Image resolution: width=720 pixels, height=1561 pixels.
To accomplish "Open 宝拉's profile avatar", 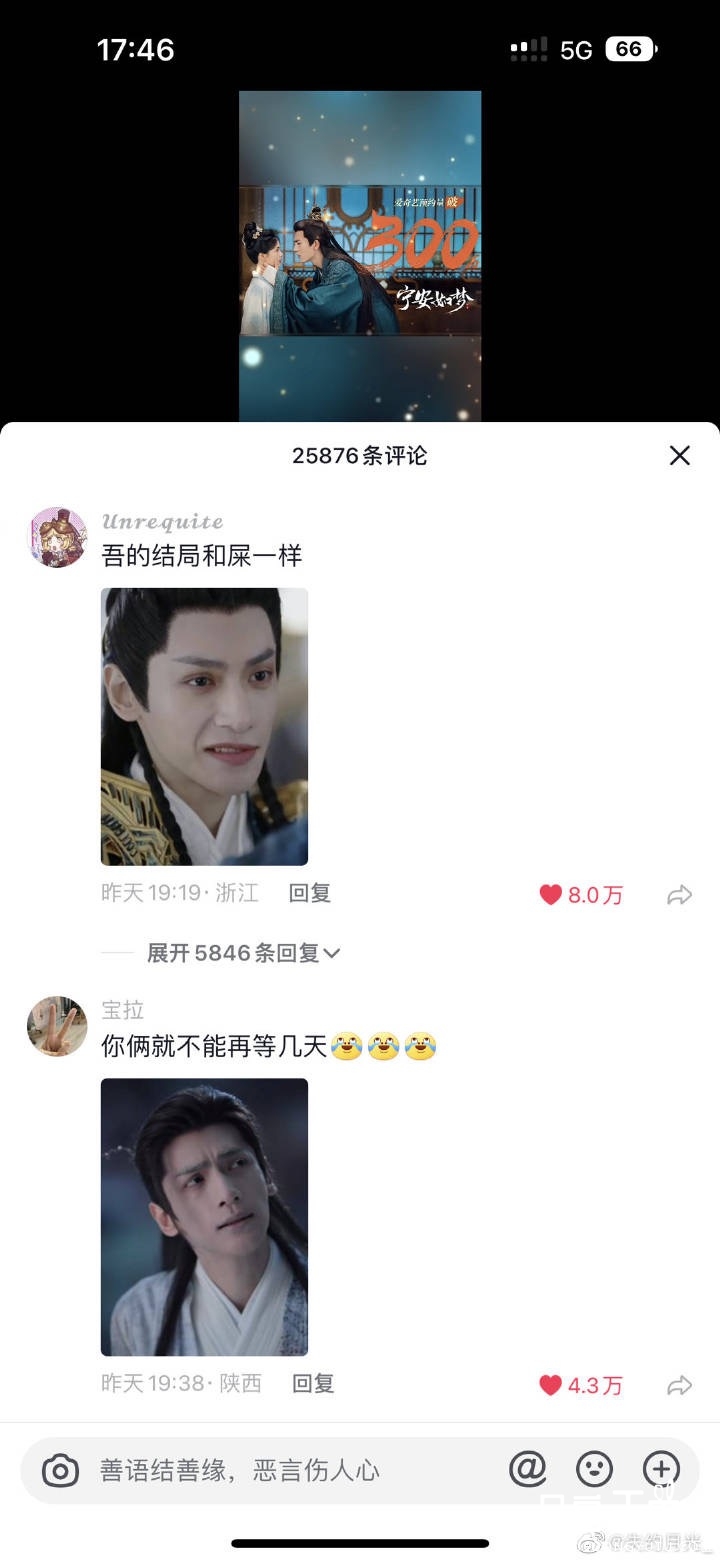I will click(x=57, y=1026).
